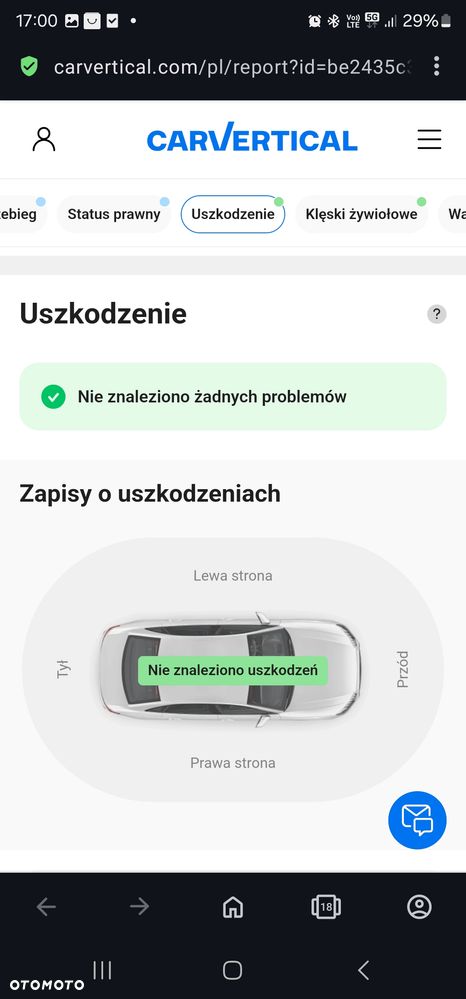
Task: Show the 18 open tabs
Action: tap(326, 907)
